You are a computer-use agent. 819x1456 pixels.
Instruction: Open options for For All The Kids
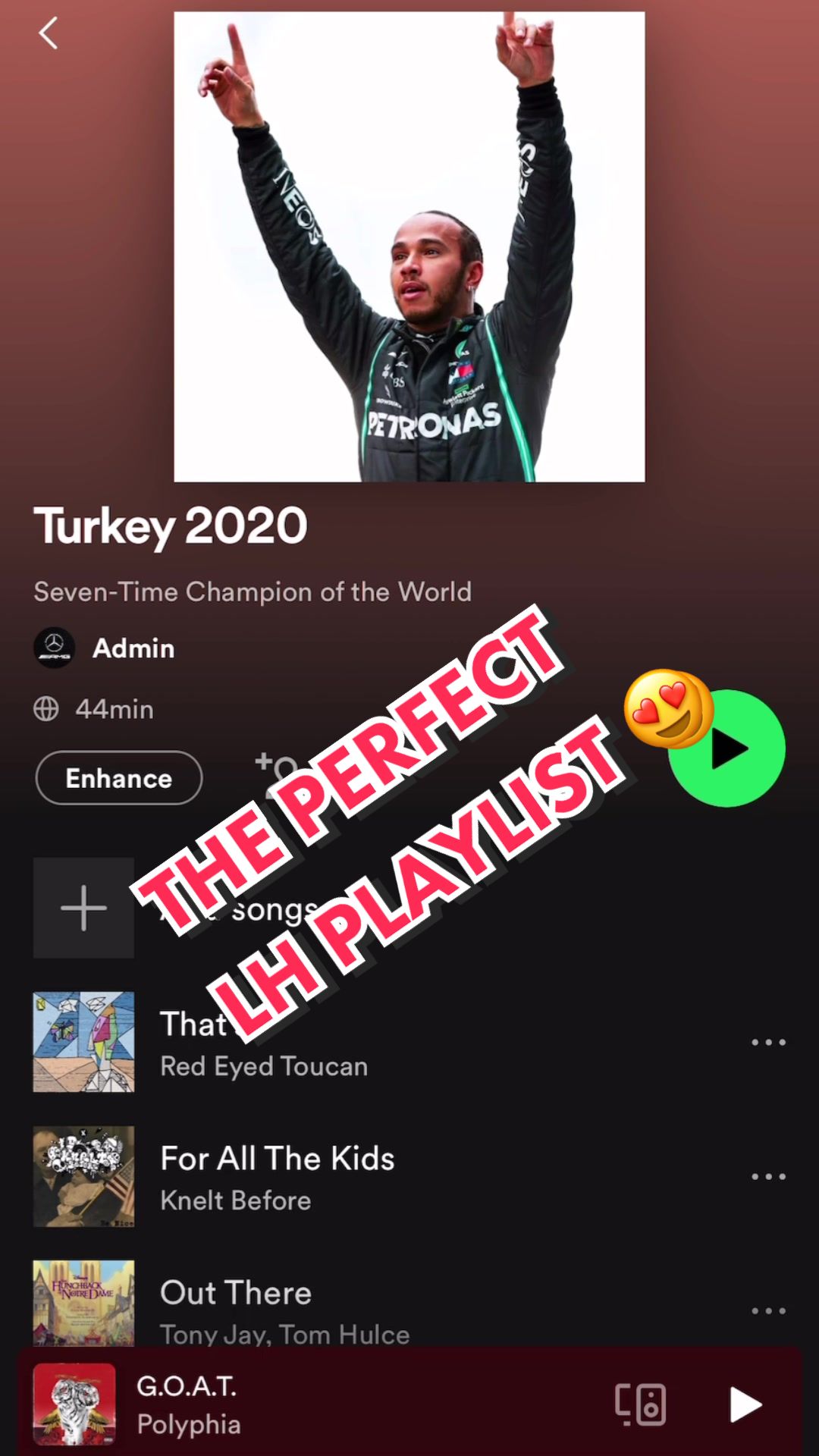pyautogui.click(x=768, y=1176)
